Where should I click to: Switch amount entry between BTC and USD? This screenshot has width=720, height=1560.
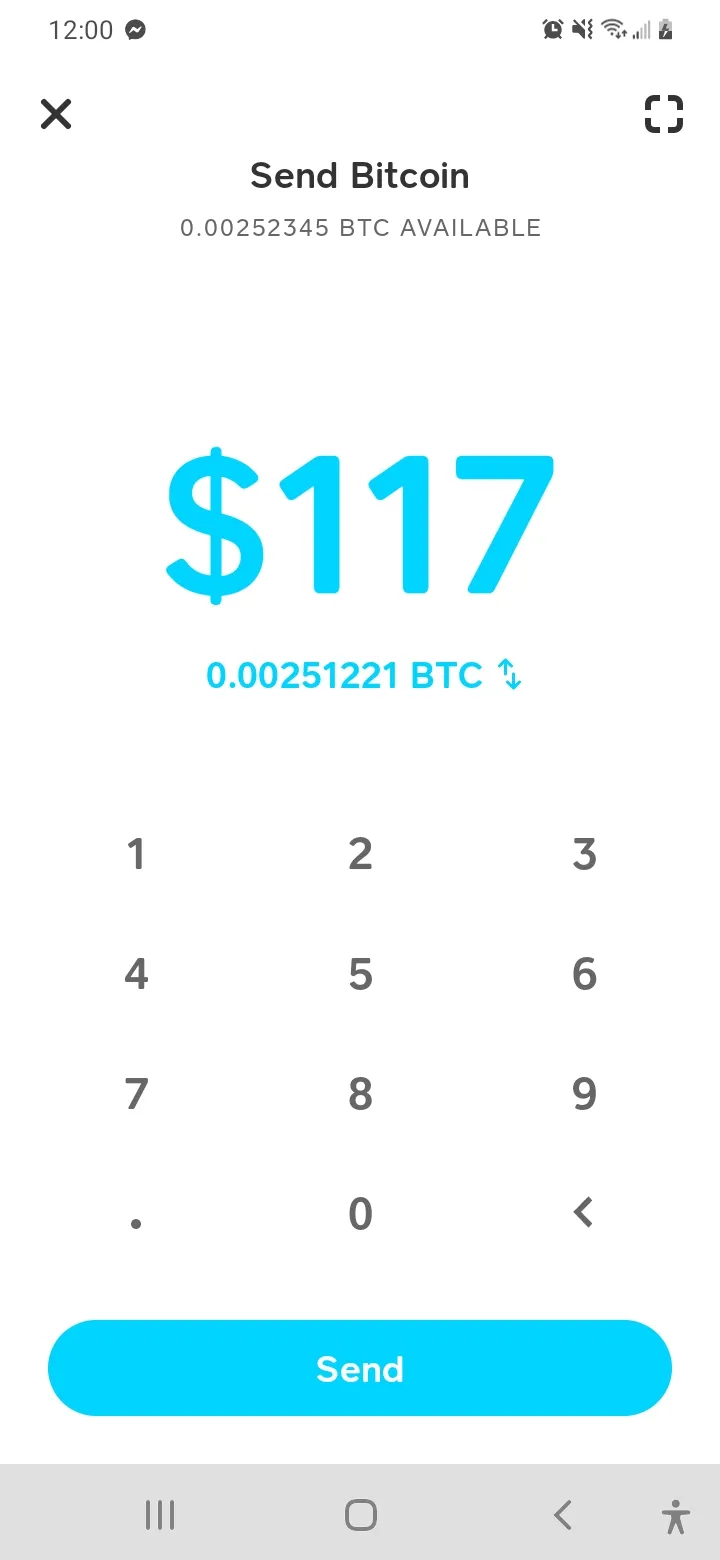pos(510,675)
